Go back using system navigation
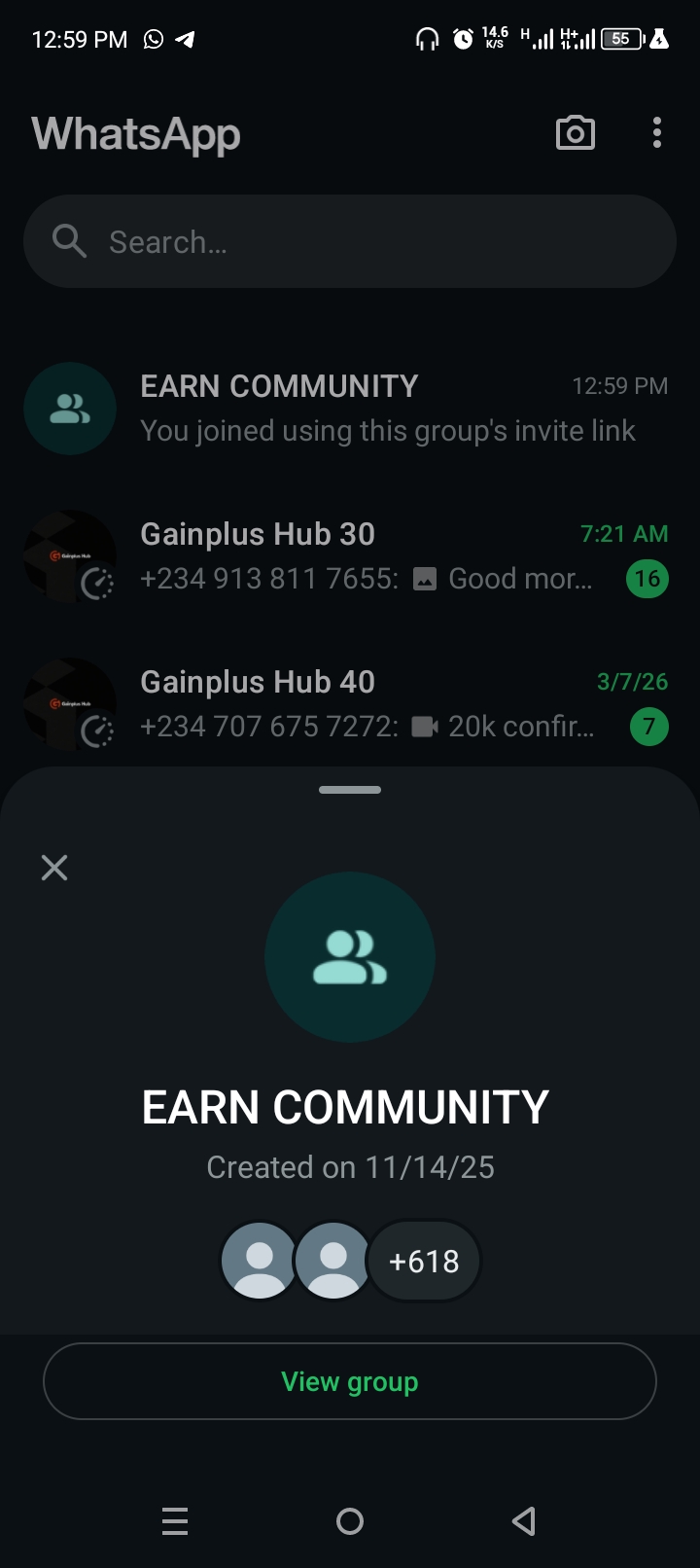The width and height of the screenshot is (700, 1568). tap(524, 1521)
